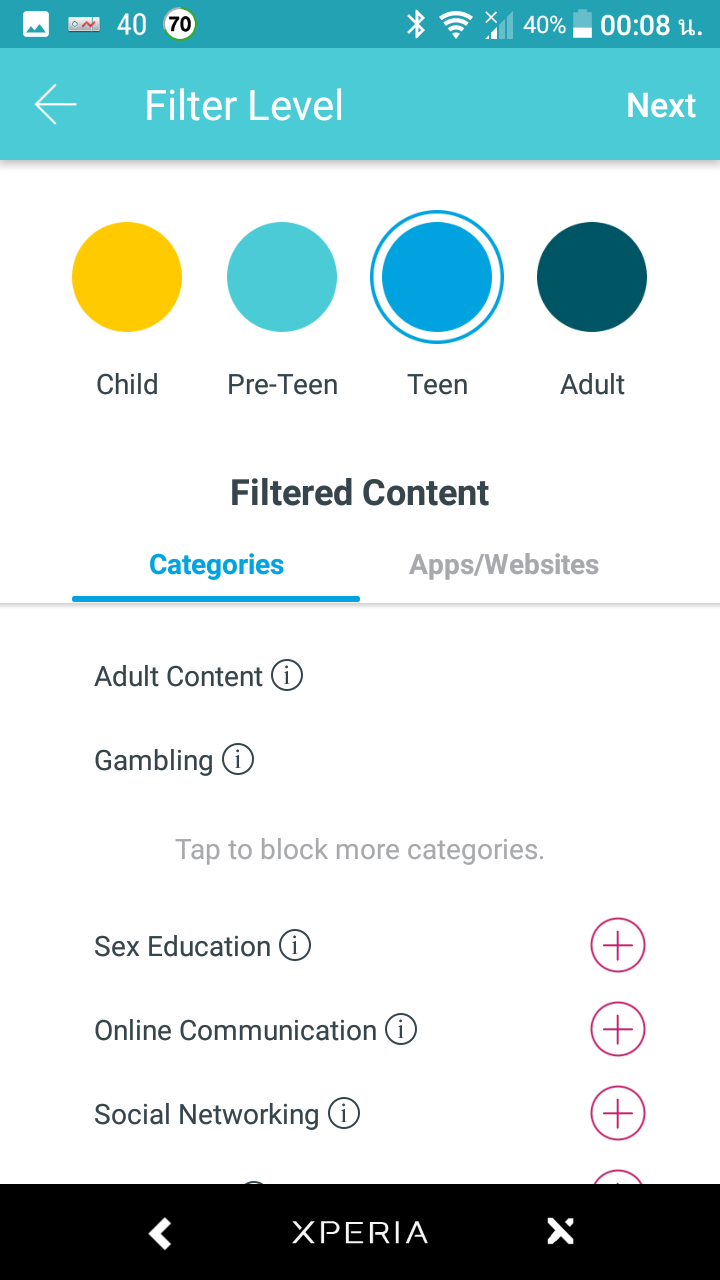Viewport: 720px width, 1280px height.
Task: Add Sex Education to blocked categories
Action: click(618, 945)
